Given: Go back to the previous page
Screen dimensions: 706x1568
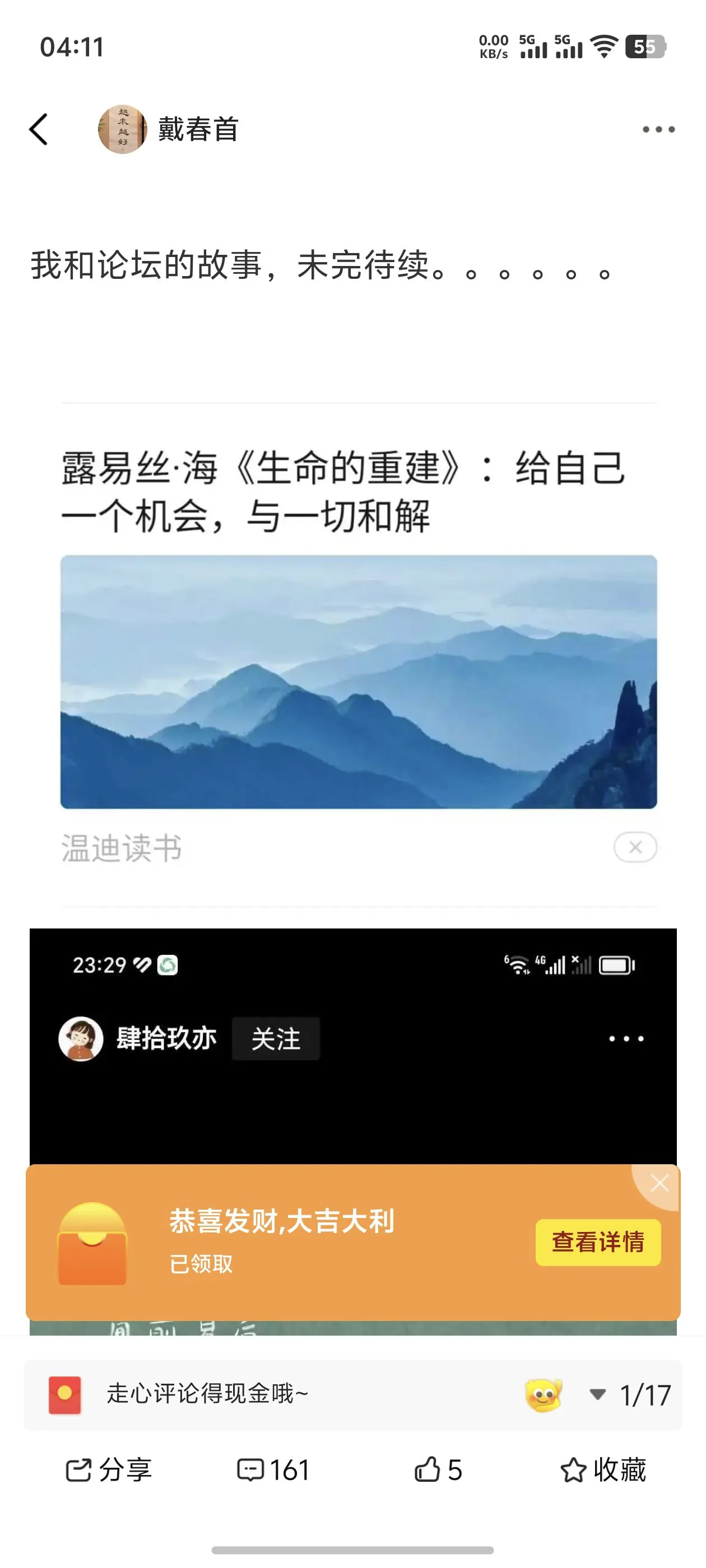Looking at the screenshot, I should tap(38, 129).
